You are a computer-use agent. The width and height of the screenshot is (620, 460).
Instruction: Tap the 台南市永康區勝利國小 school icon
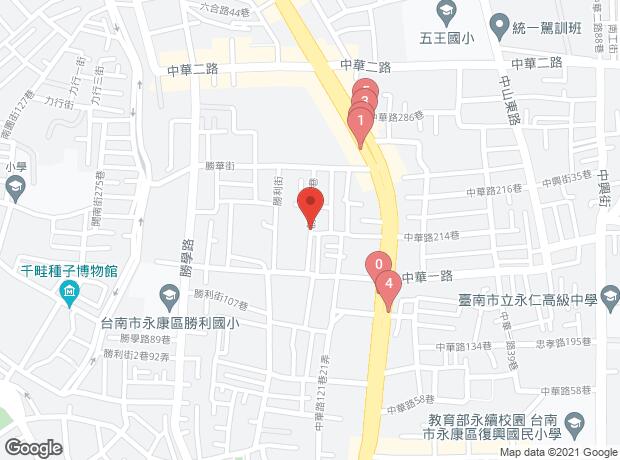(x=169, y=297)
